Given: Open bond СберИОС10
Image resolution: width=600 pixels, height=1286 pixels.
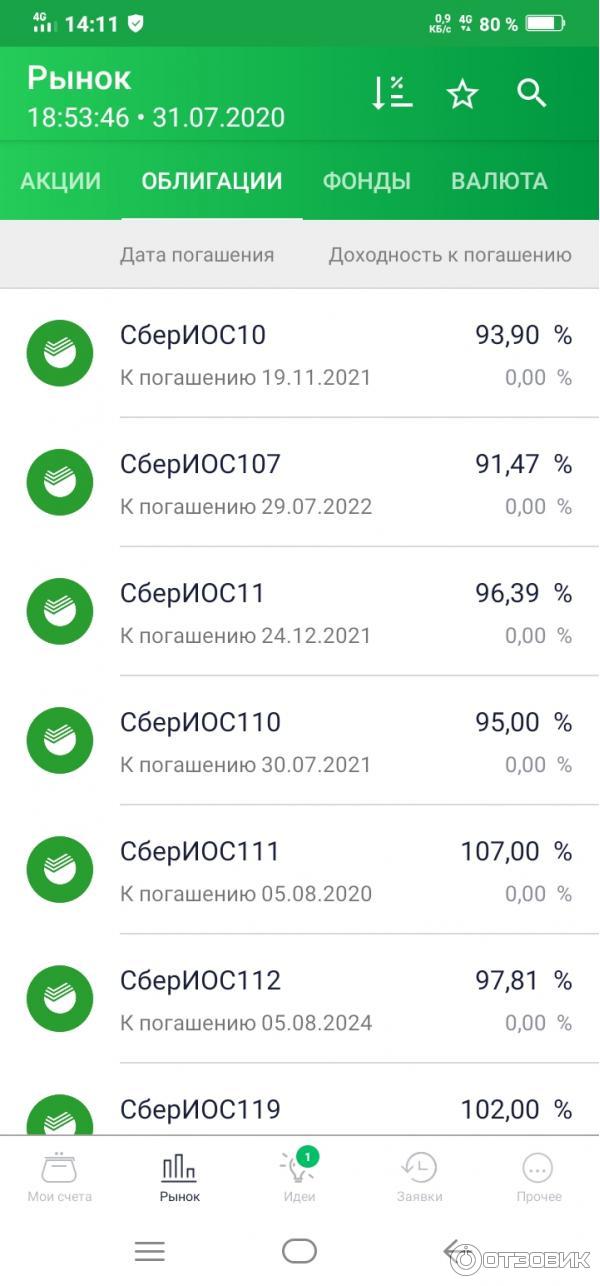Looking at the screenshot, I should pos(300,353).
